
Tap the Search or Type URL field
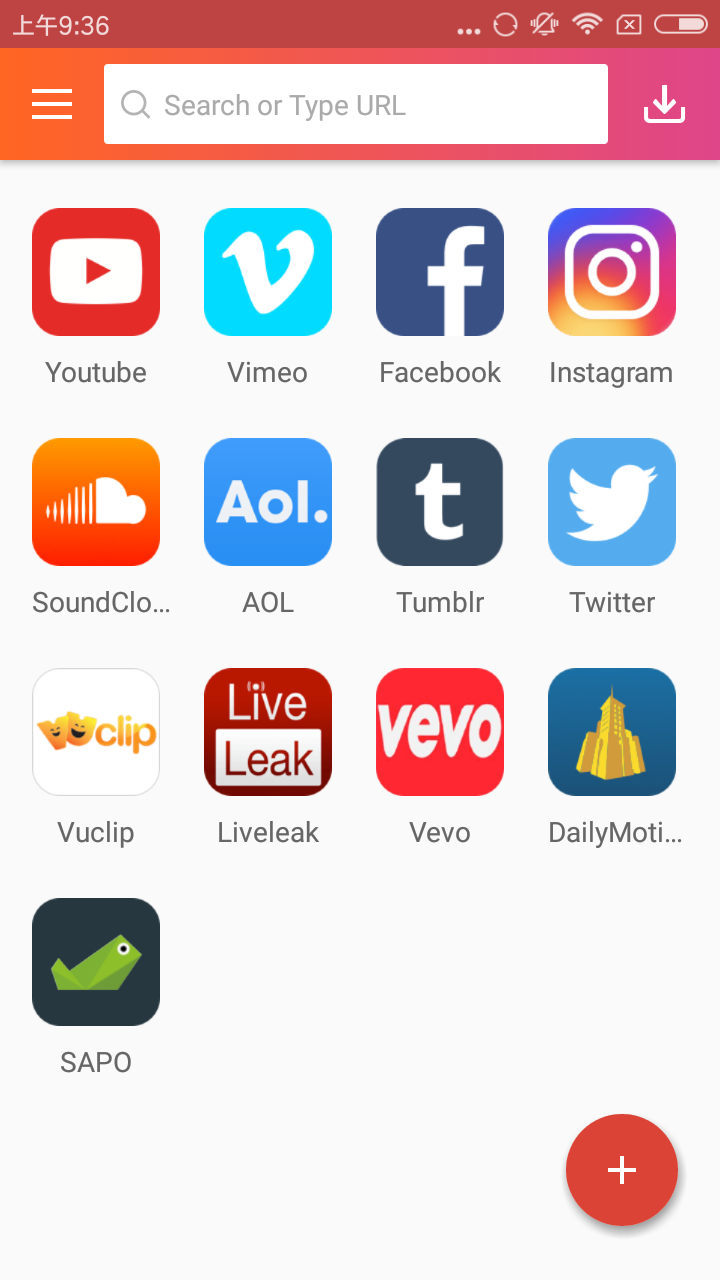[356, 104]
